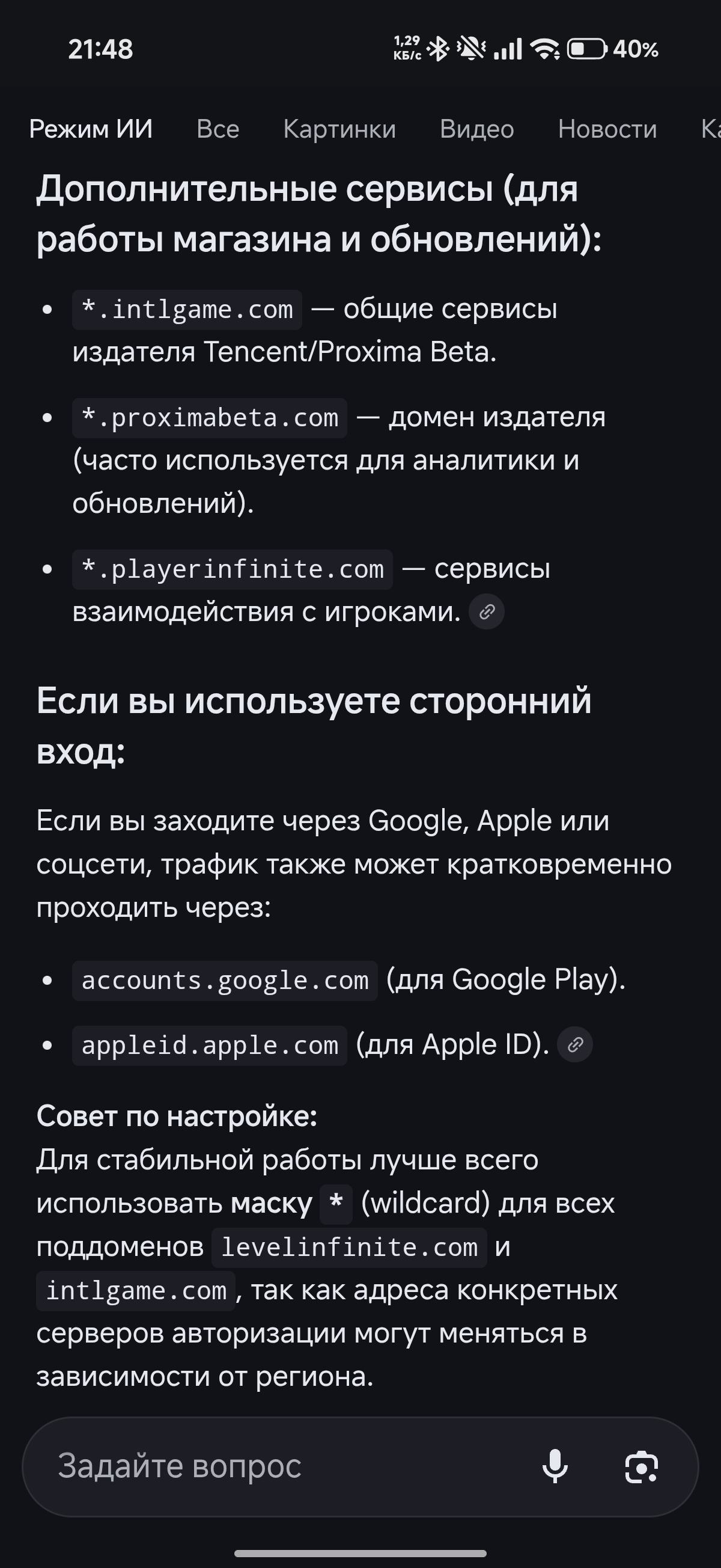Tap the Задайте вопрос input field

274,1466
